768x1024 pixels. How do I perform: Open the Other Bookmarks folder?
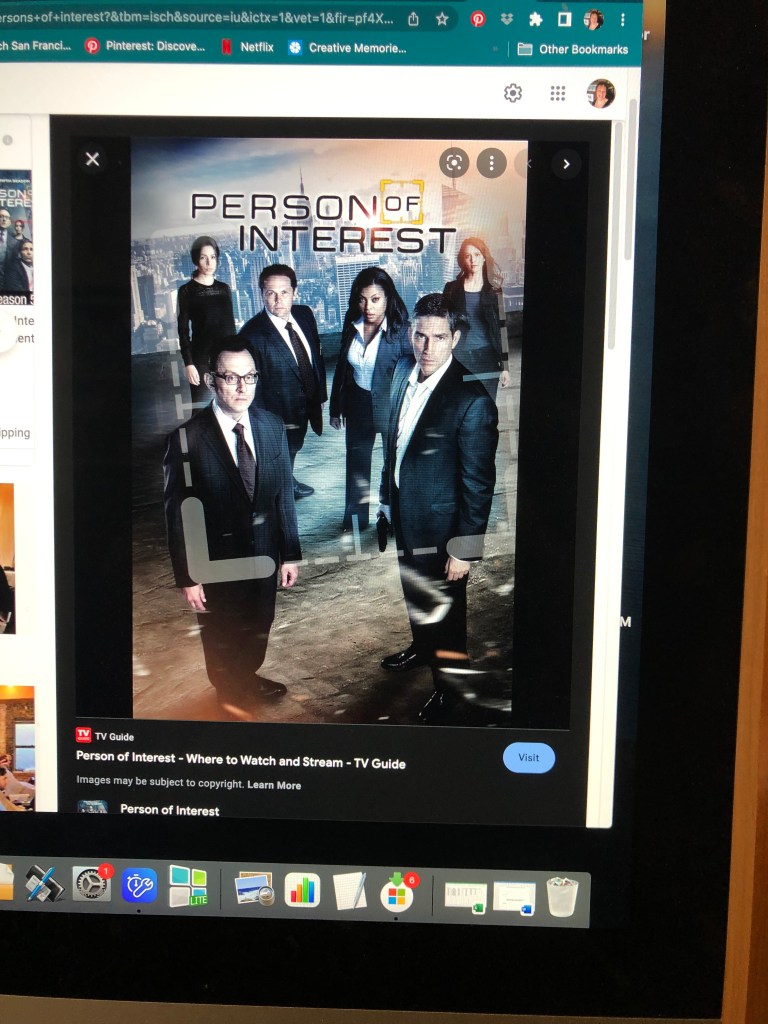click(573, 49)
